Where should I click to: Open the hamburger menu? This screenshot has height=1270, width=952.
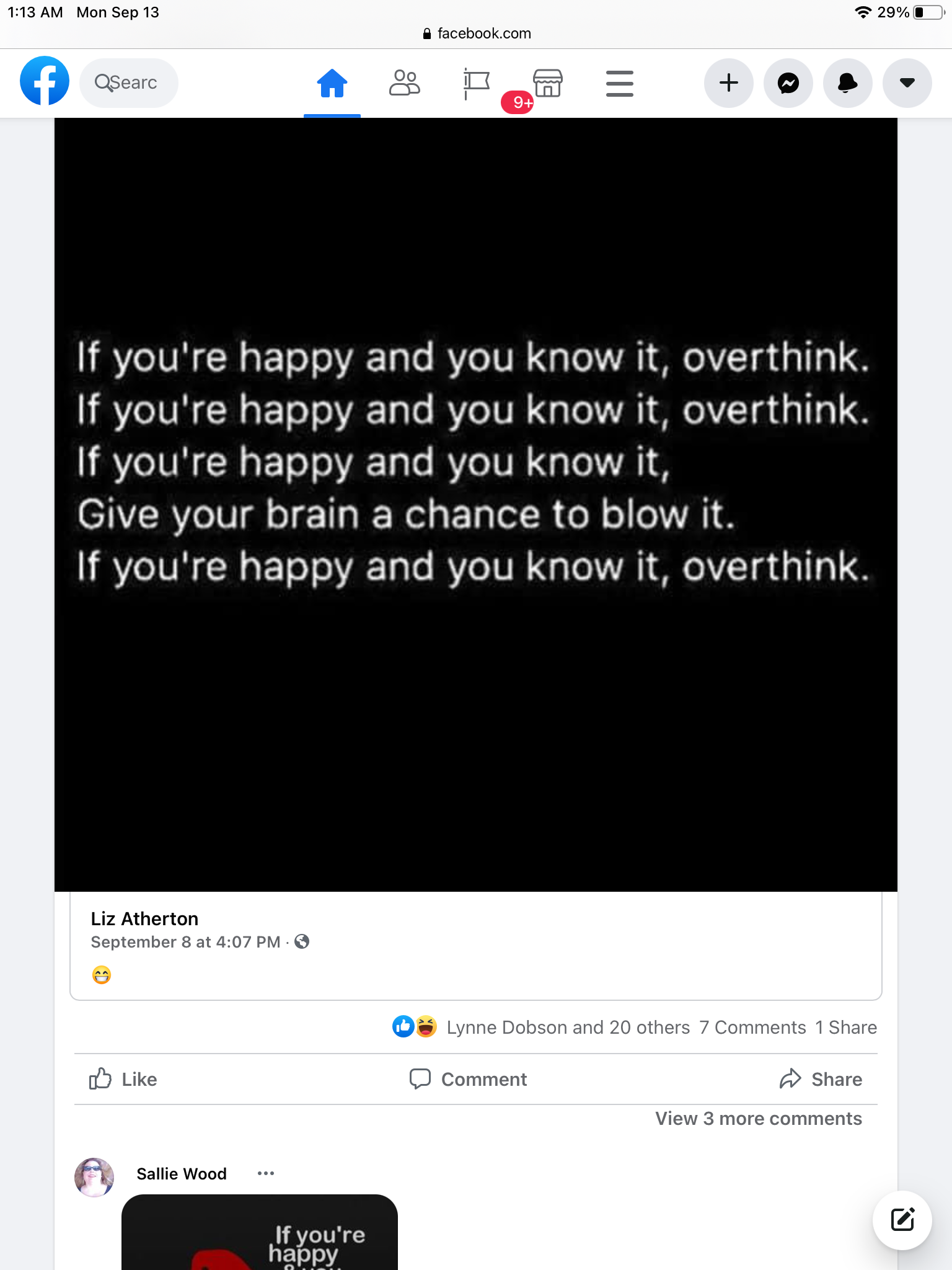click(619, 83)
